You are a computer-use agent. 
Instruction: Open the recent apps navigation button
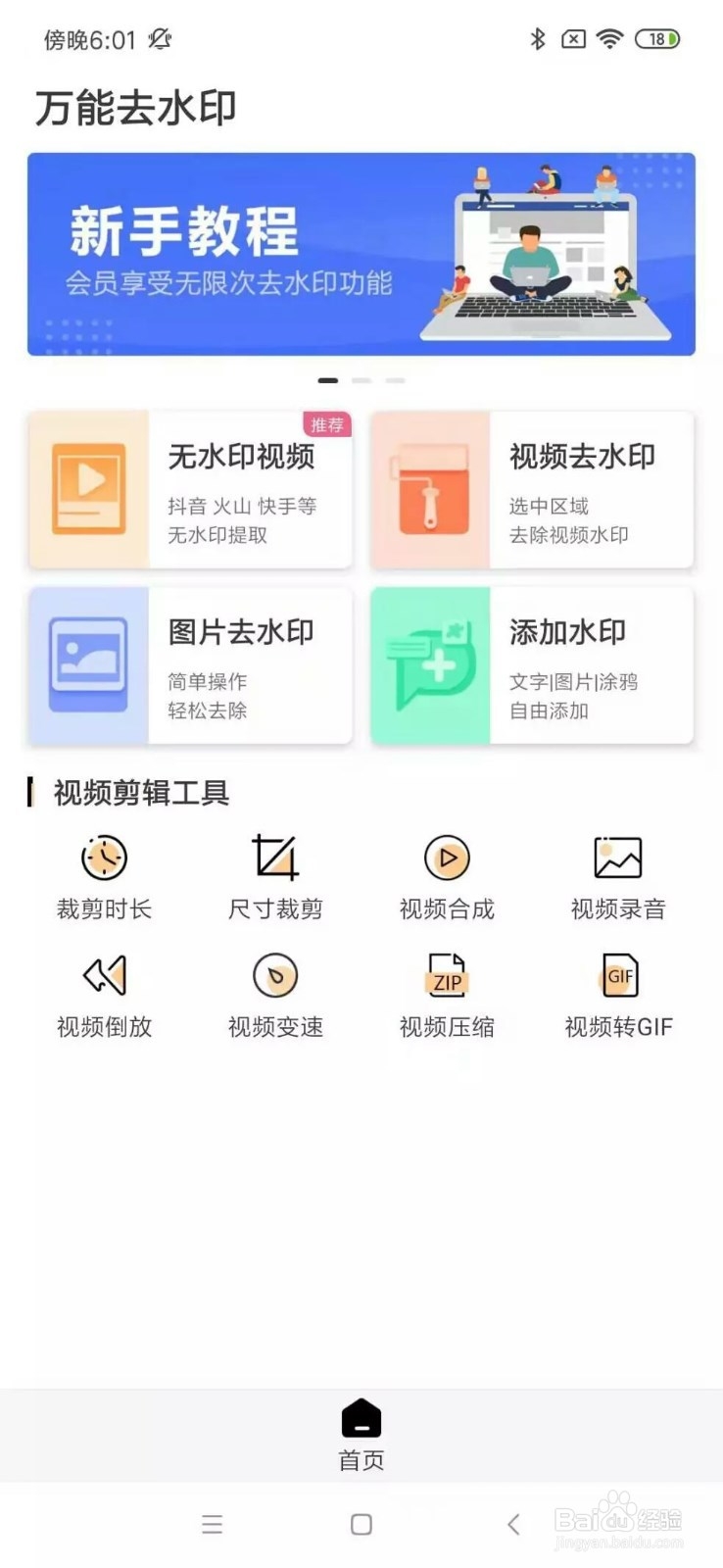point(212,1525)
